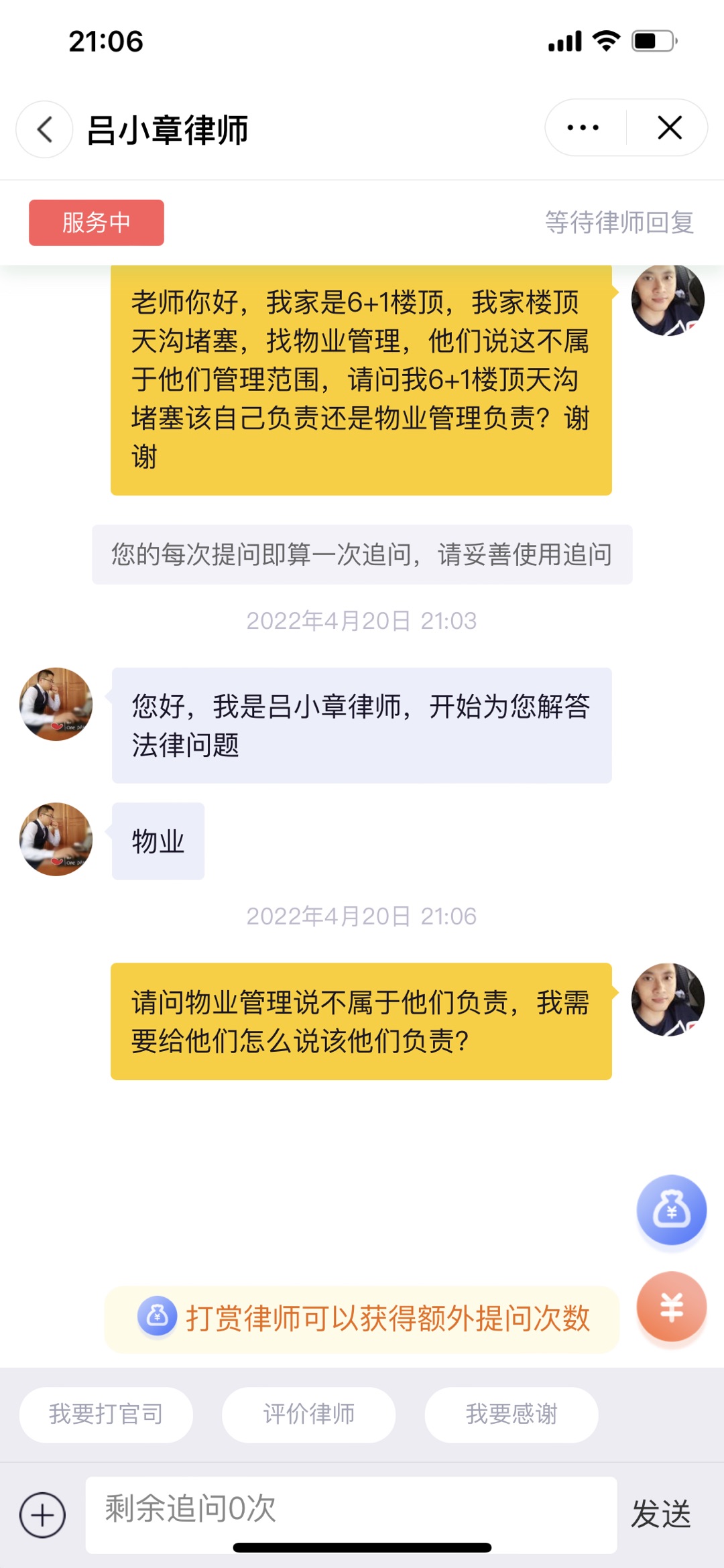Tap the blue money bag floating button
This screenshot has width=724, height=1568.
tap(671, 1210)
